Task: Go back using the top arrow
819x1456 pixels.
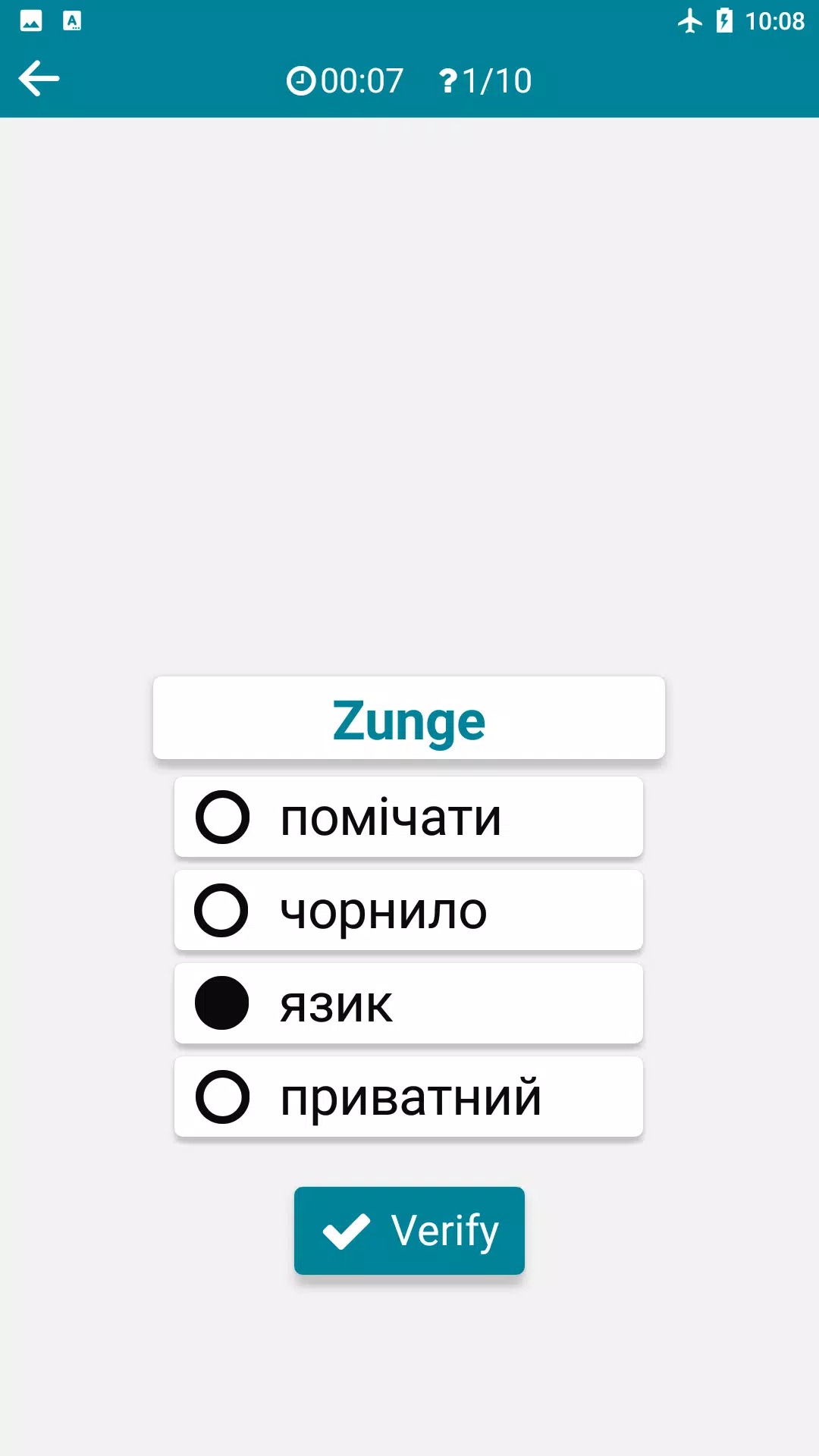Action: coord(39,79)
